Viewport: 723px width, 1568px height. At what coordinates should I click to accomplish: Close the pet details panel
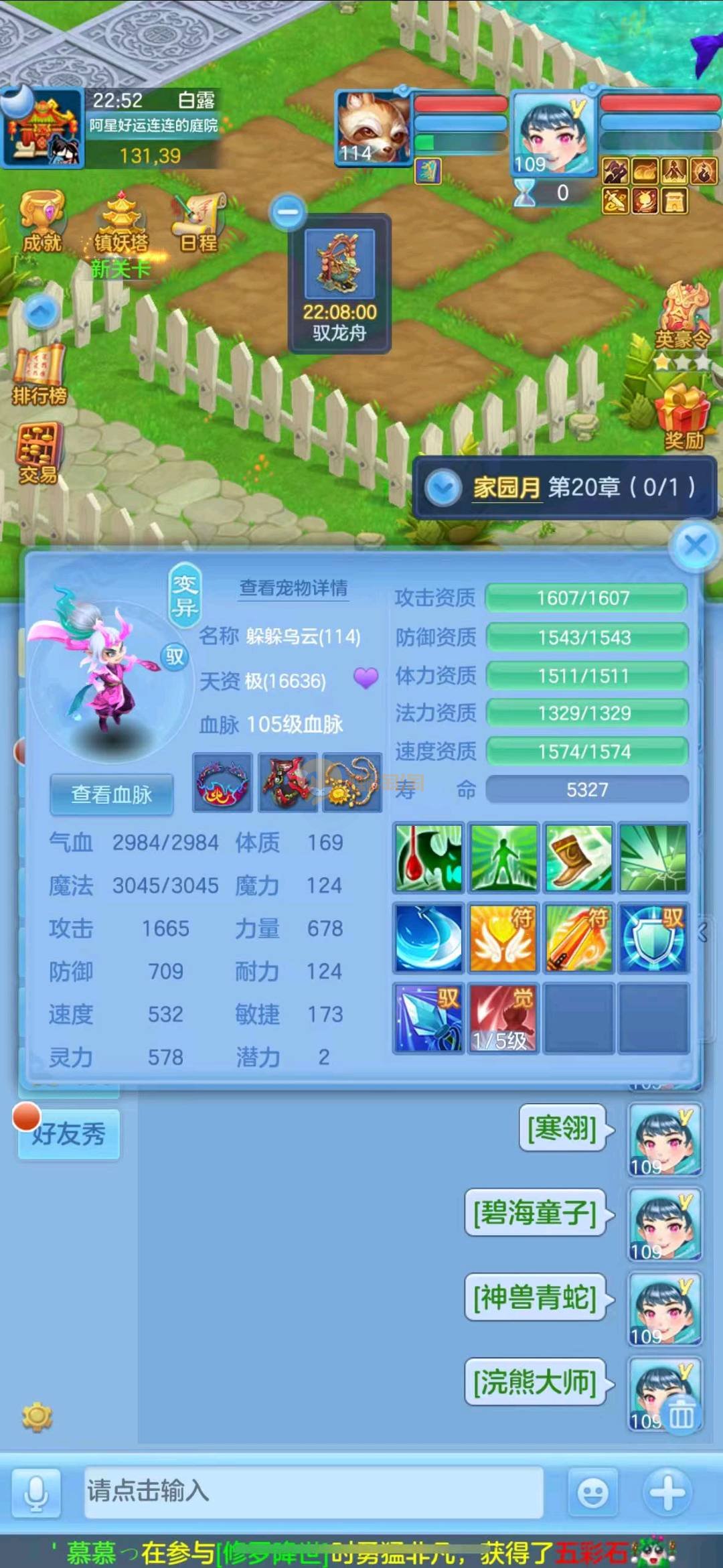click(695, 546)
